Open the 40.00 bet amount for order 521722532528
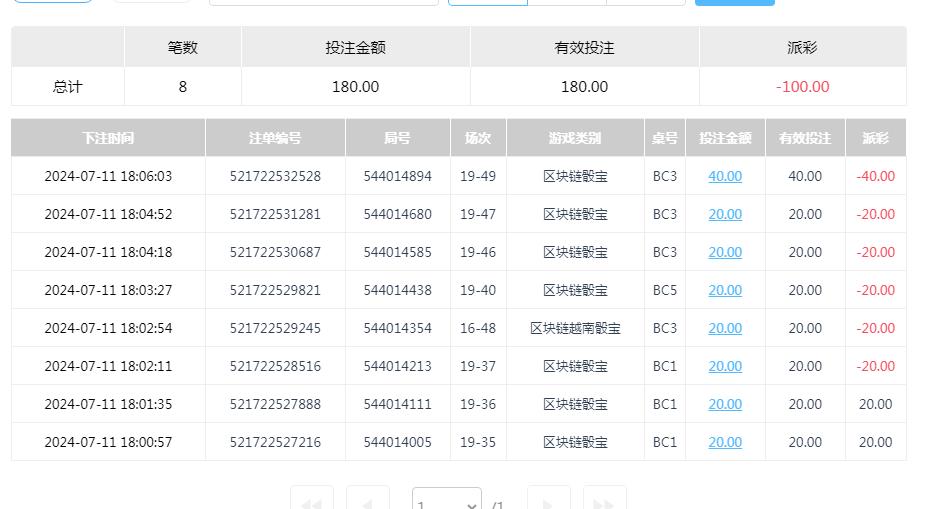This screenshot has height=509, width=939. [x=725, y=176]
